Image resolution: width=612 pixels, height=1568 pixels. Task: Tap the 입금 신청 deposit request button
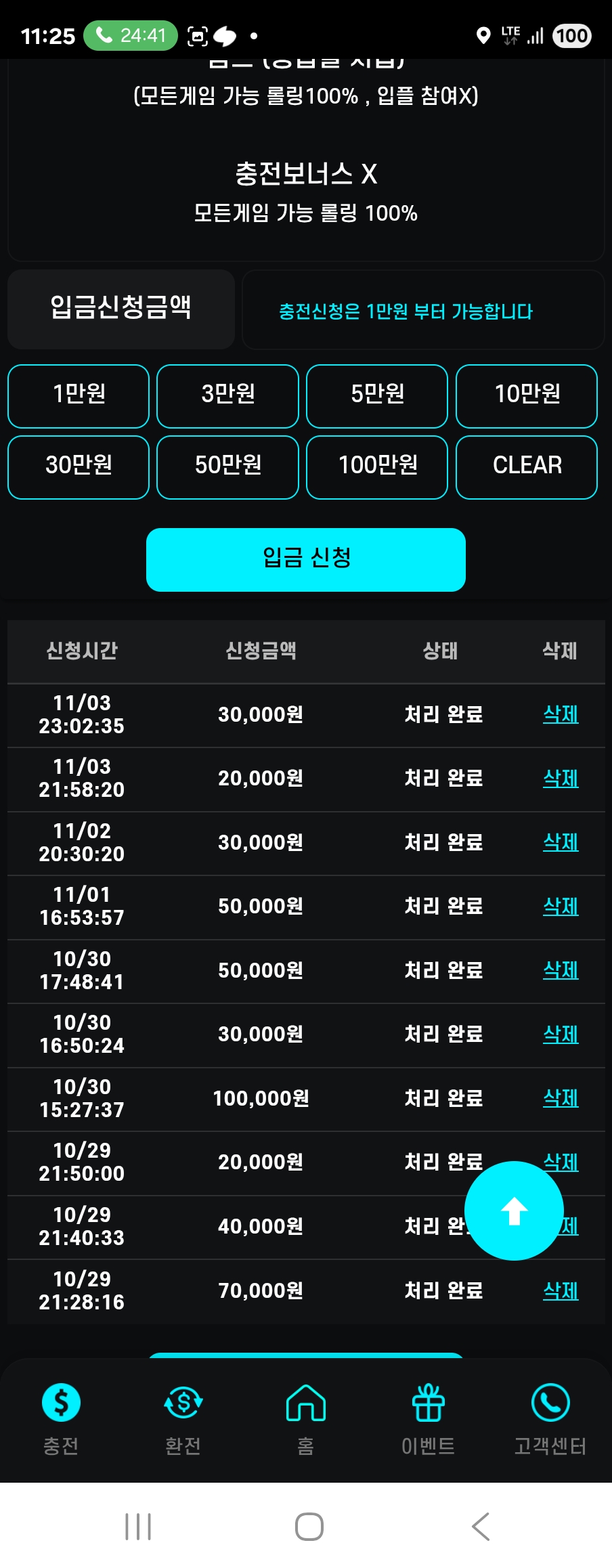[x=305, y=559]
